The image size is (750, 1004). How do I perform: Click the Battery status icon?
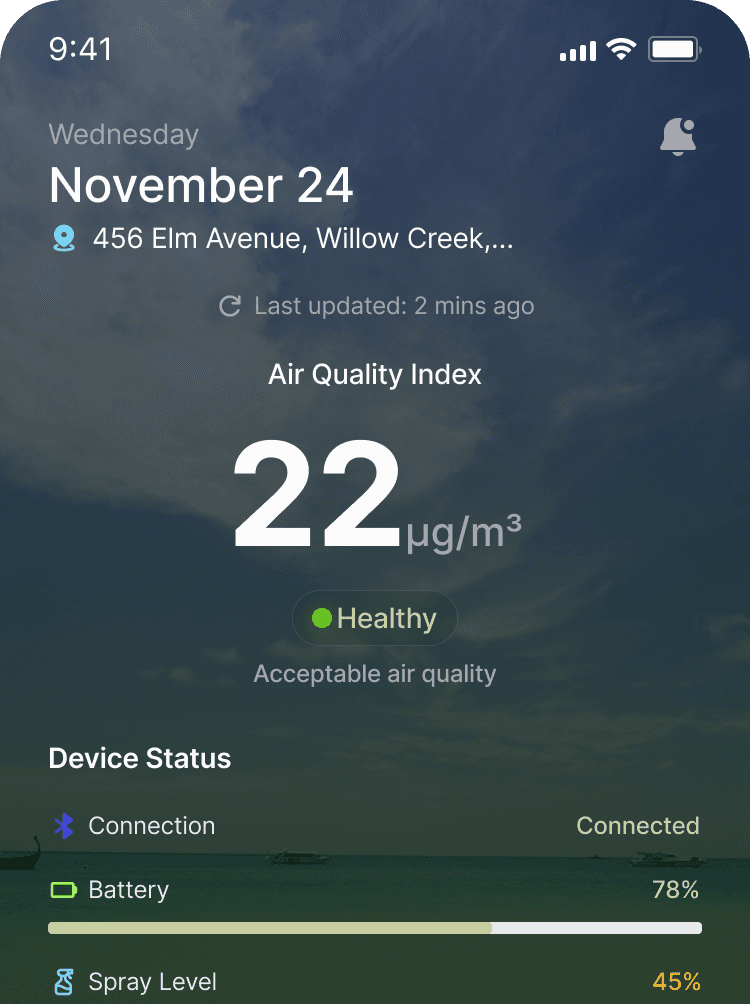click(x=62, y=889)
